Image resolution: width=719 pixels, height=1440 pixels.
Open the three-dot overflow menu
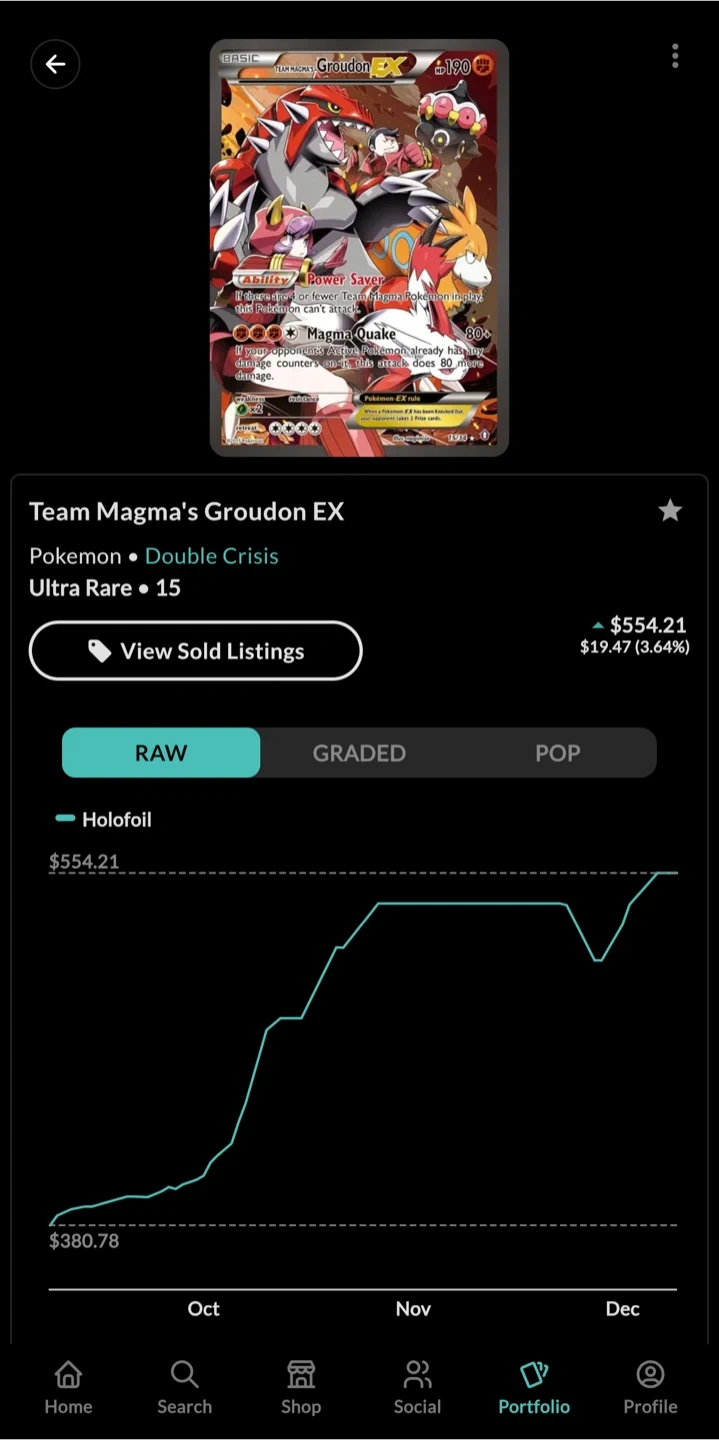(x=675, y=56)
